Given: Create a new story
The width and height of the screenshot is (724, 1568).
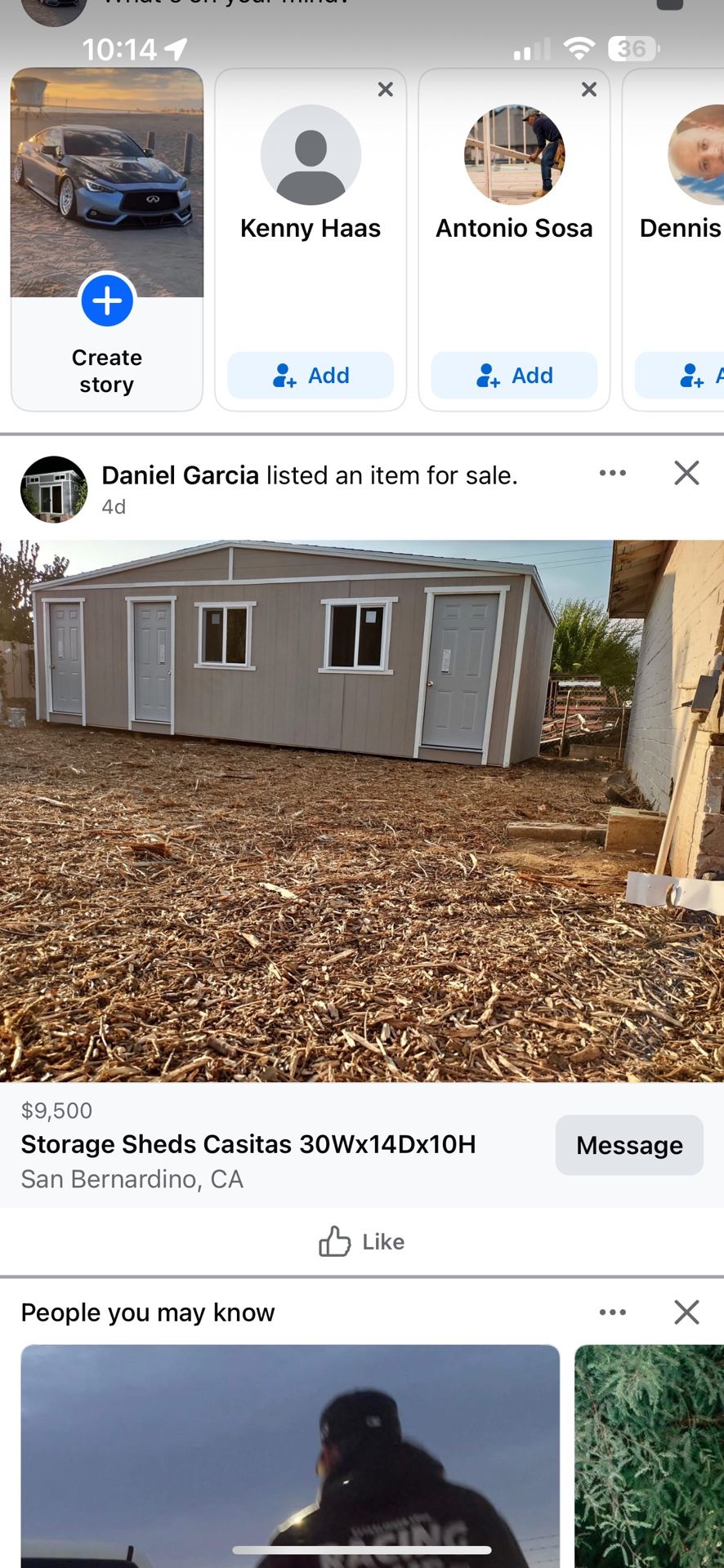Looking at the screenshot, I should click(107, 301).
